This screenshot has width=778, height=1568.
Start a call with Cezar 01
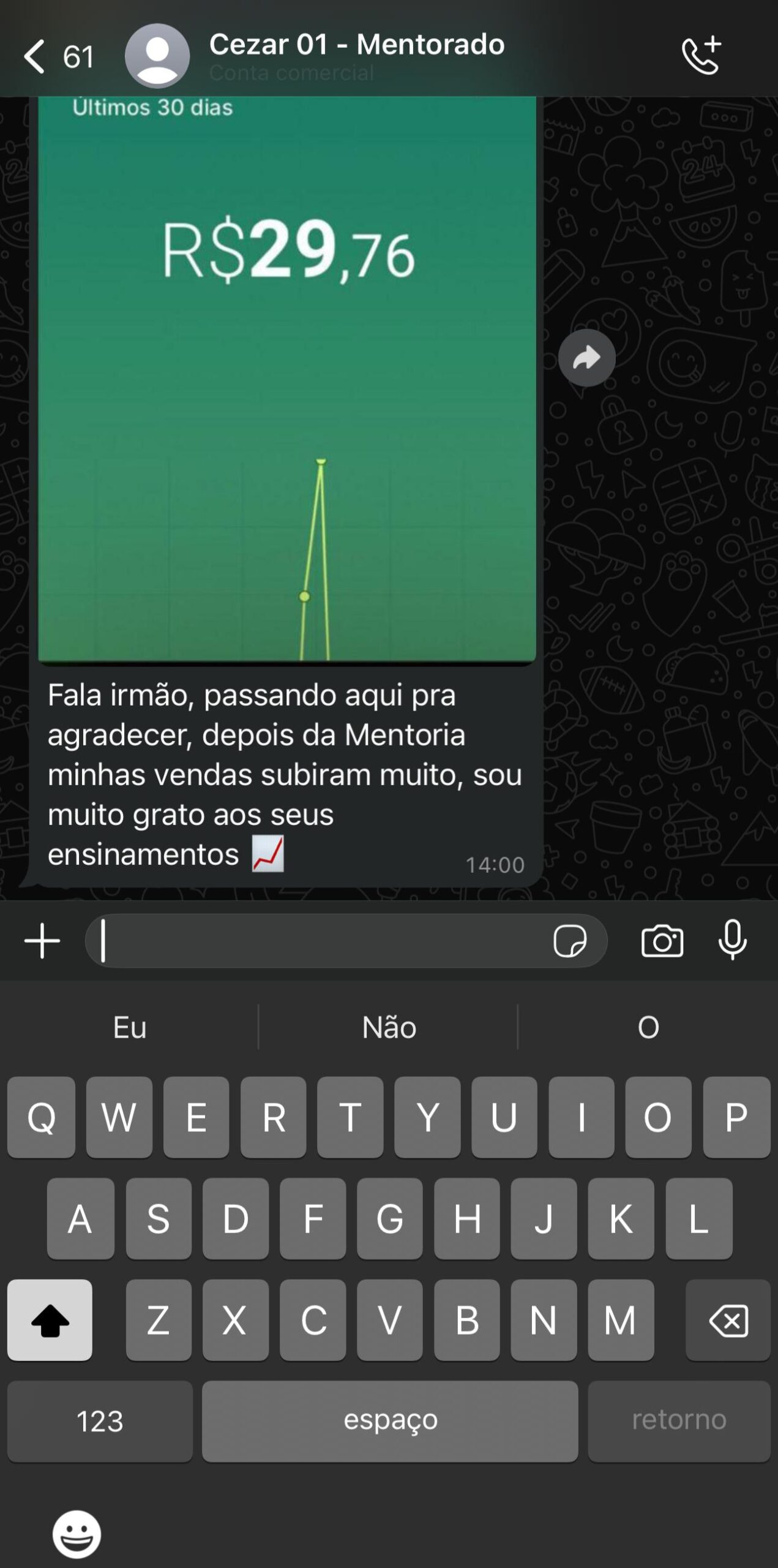coord(701,56)
